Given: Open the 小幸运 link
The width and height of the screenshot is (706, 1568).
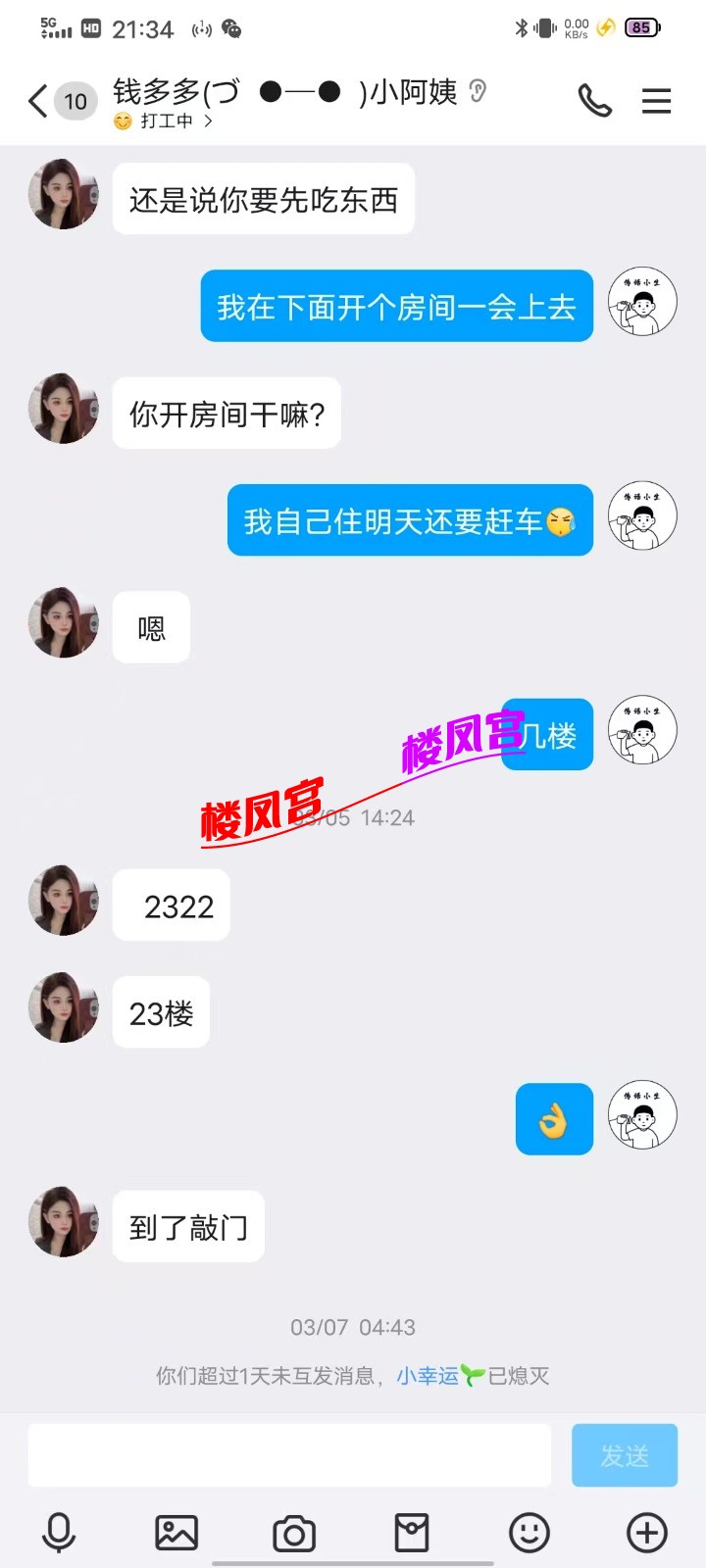Looking at the screenshot, I should click(x=429, y=1376).
